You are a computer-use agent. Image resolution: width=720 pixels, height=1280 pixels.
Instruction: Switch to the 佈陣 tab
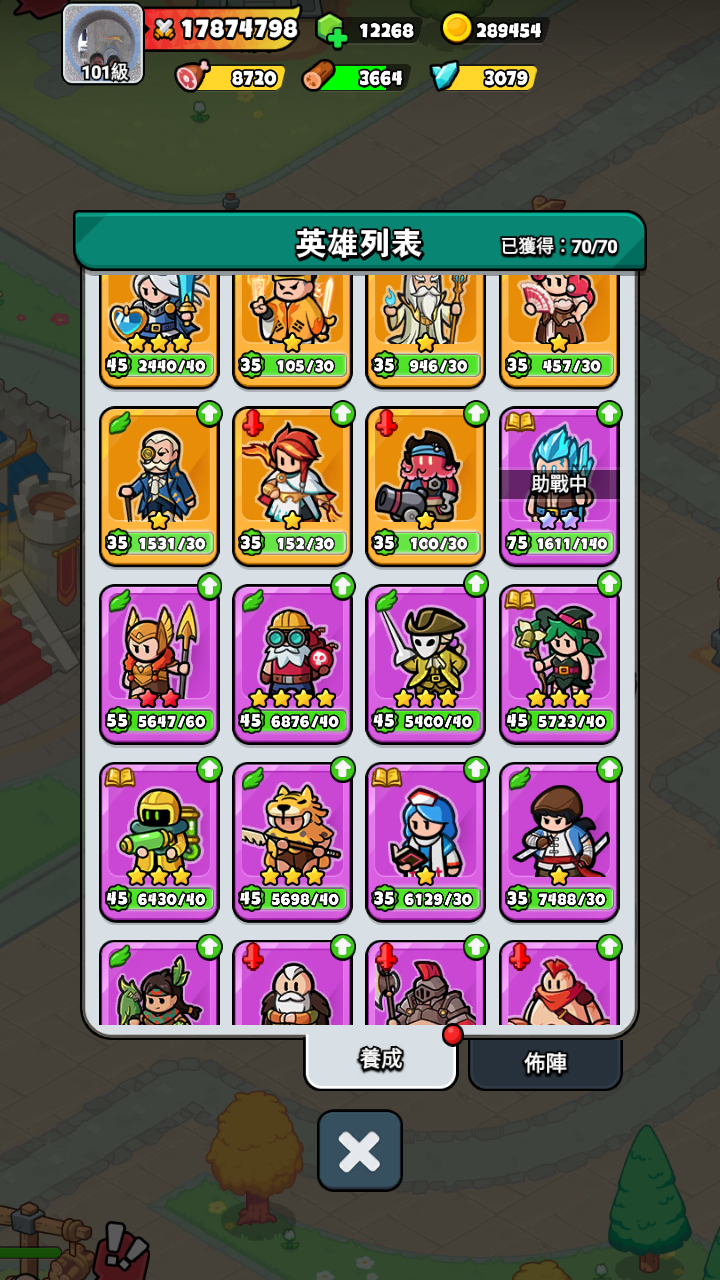pyautogui.click(x=545, y=1063)
